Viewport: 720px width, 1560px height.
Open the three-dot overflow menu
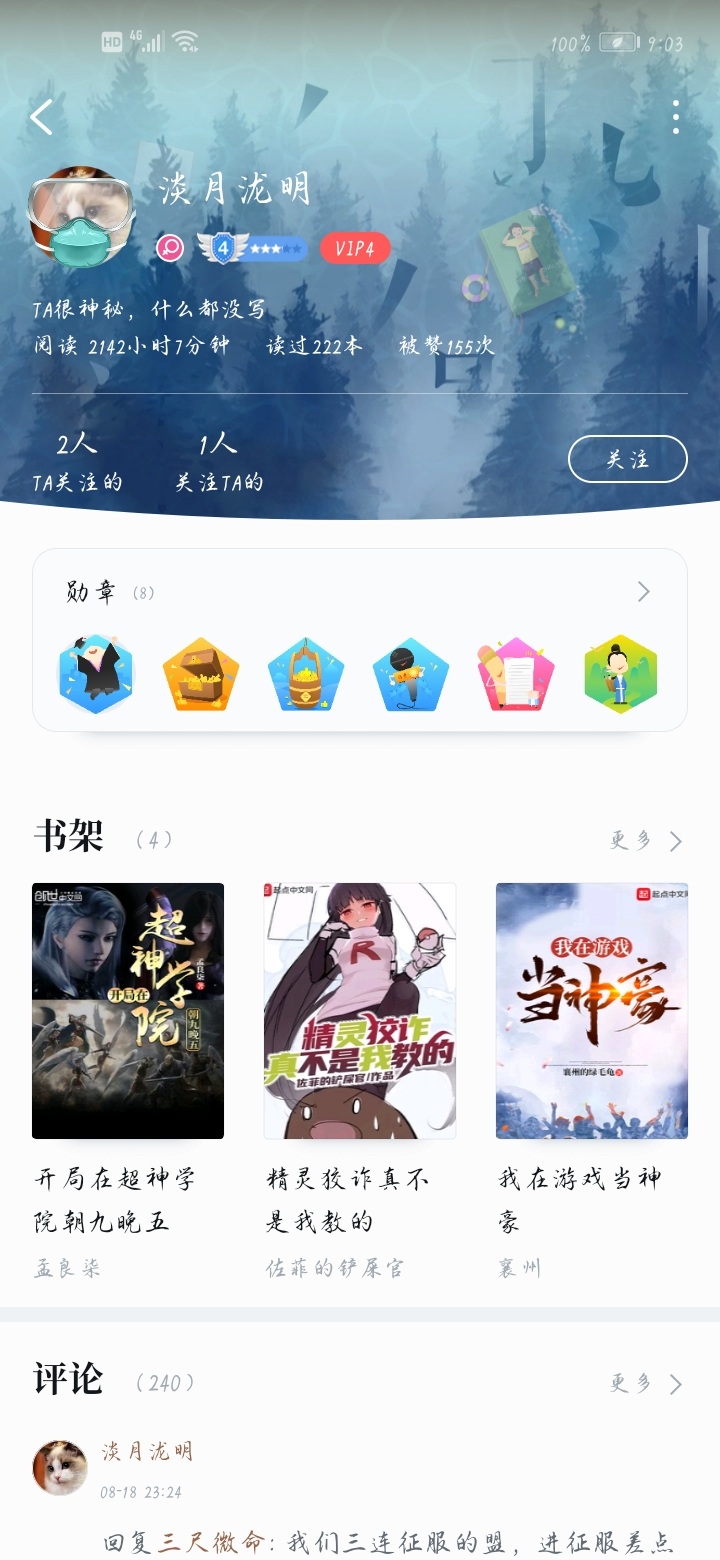(676, 117)
